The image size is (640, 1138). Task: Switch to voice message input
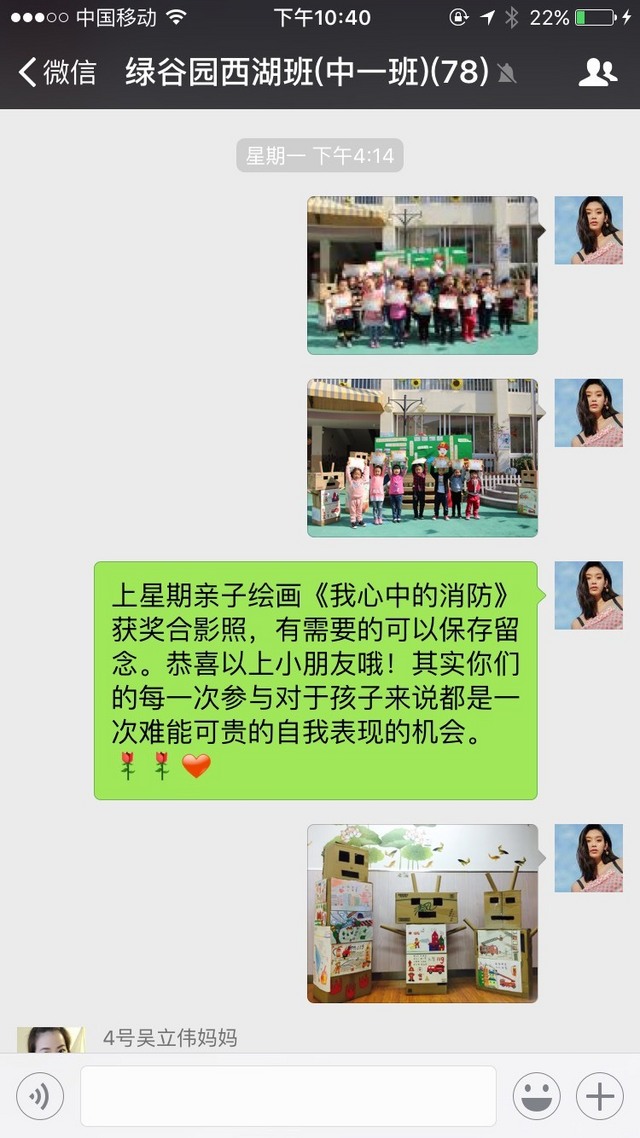click(40, 1096)
